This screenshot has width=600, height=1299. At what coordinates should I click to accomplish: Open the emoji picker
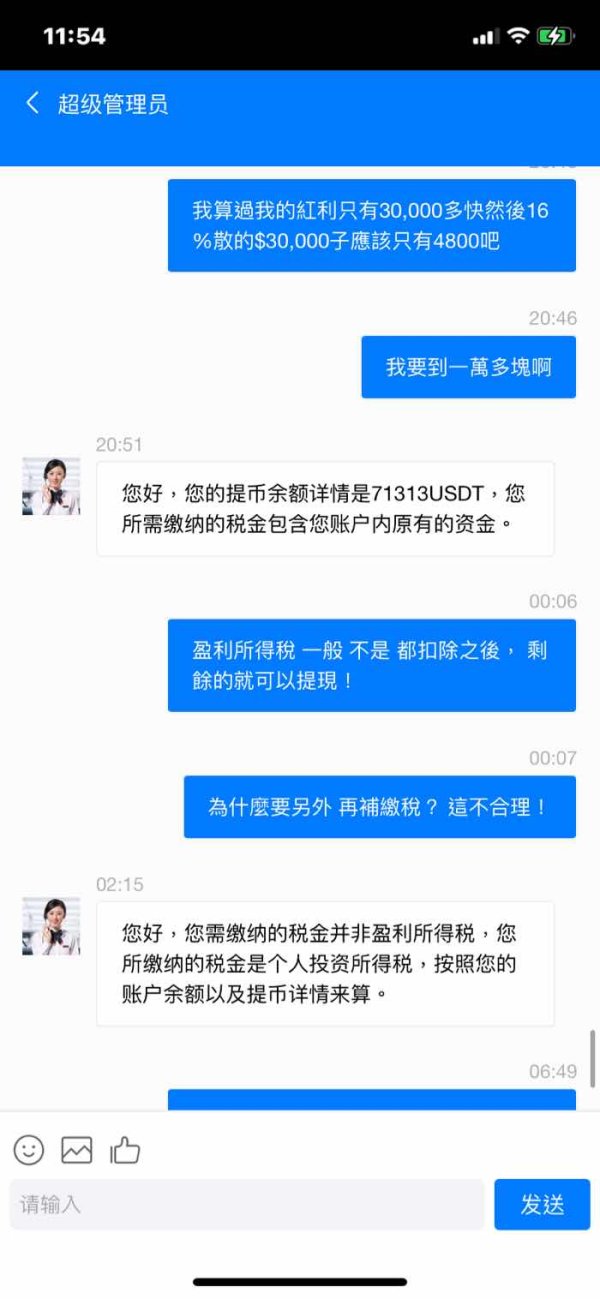click(29, 1150)
